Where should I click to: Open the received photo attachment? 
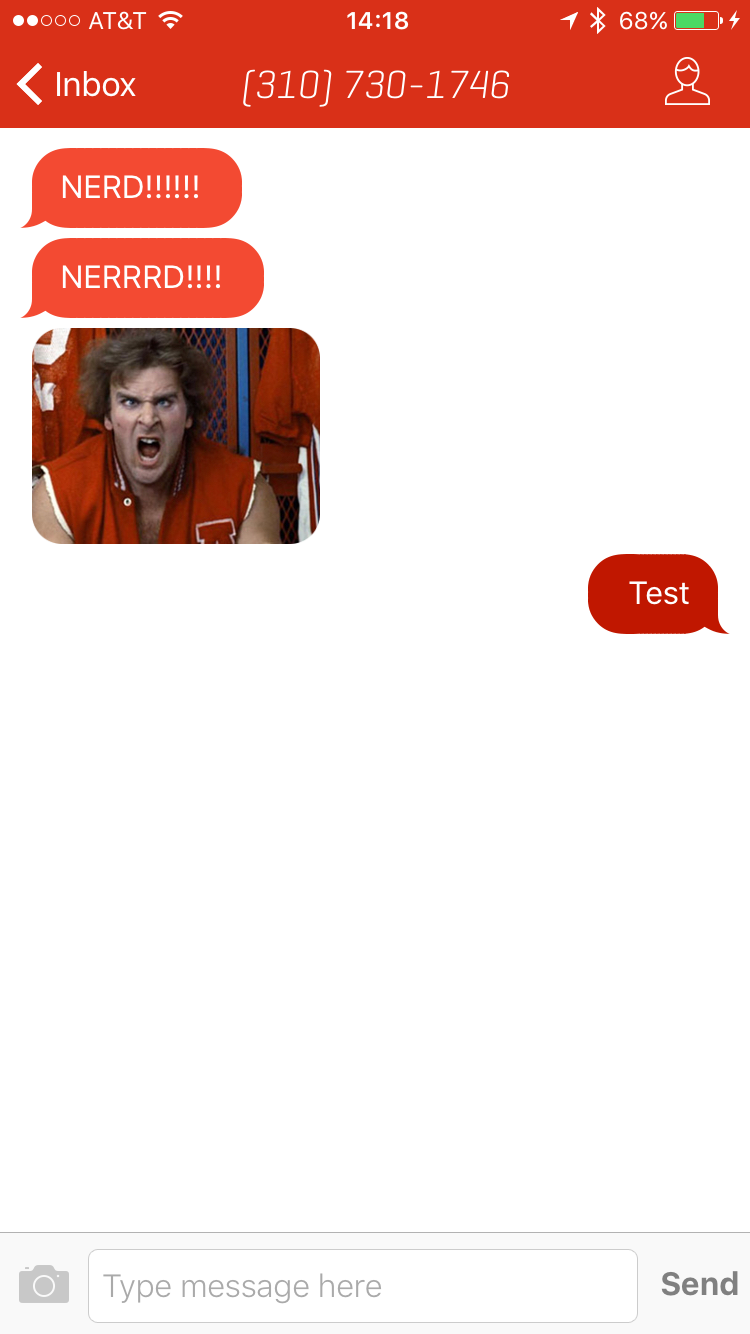[x=176, y=436]
